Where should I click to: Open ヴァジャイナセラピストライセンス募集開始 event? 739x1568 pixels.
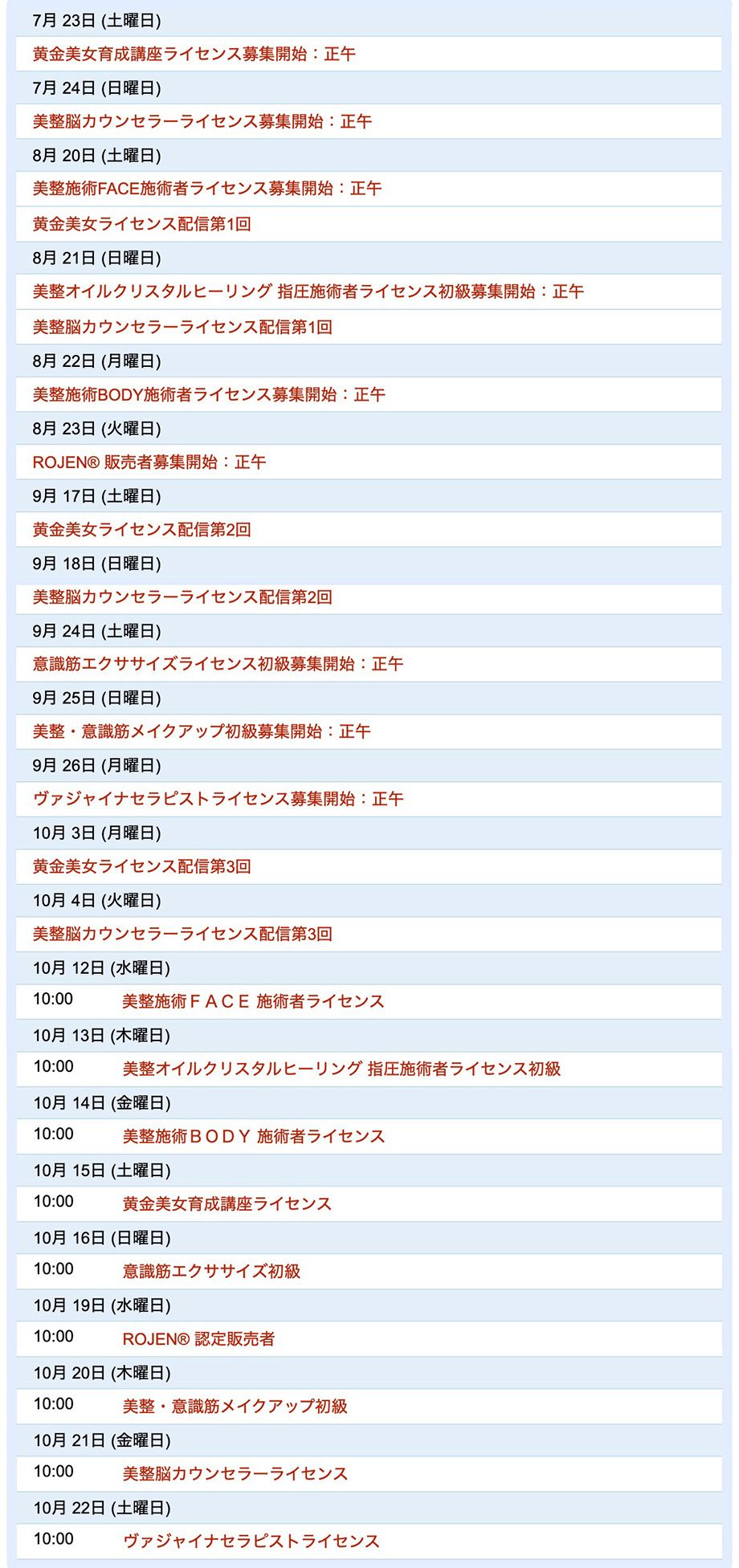(218, 799)
